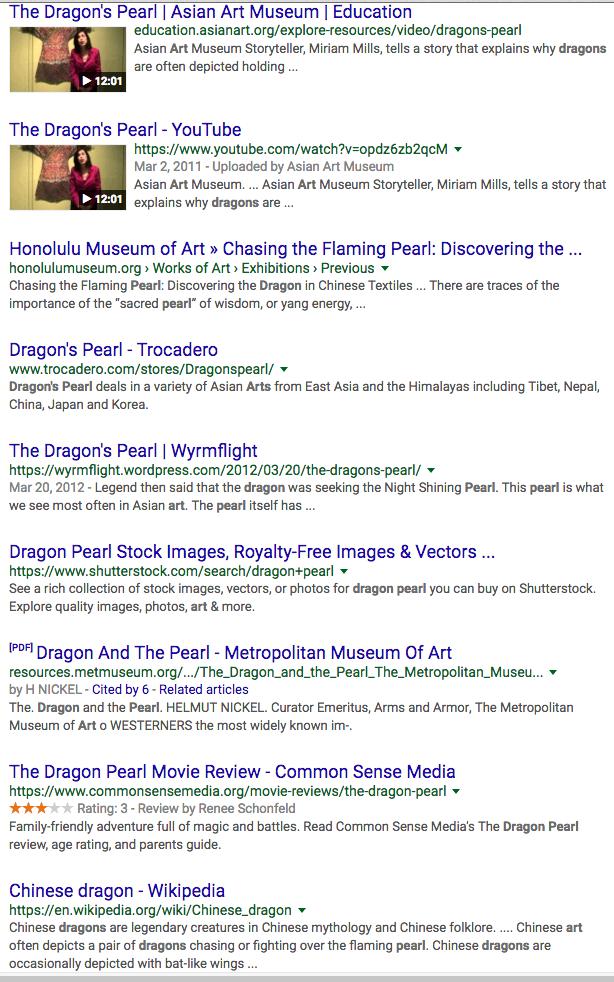Open the Metropolitan Museum Of Art PDF result
The width and height of the screenshot is (614, 982).
pos(244,653)
